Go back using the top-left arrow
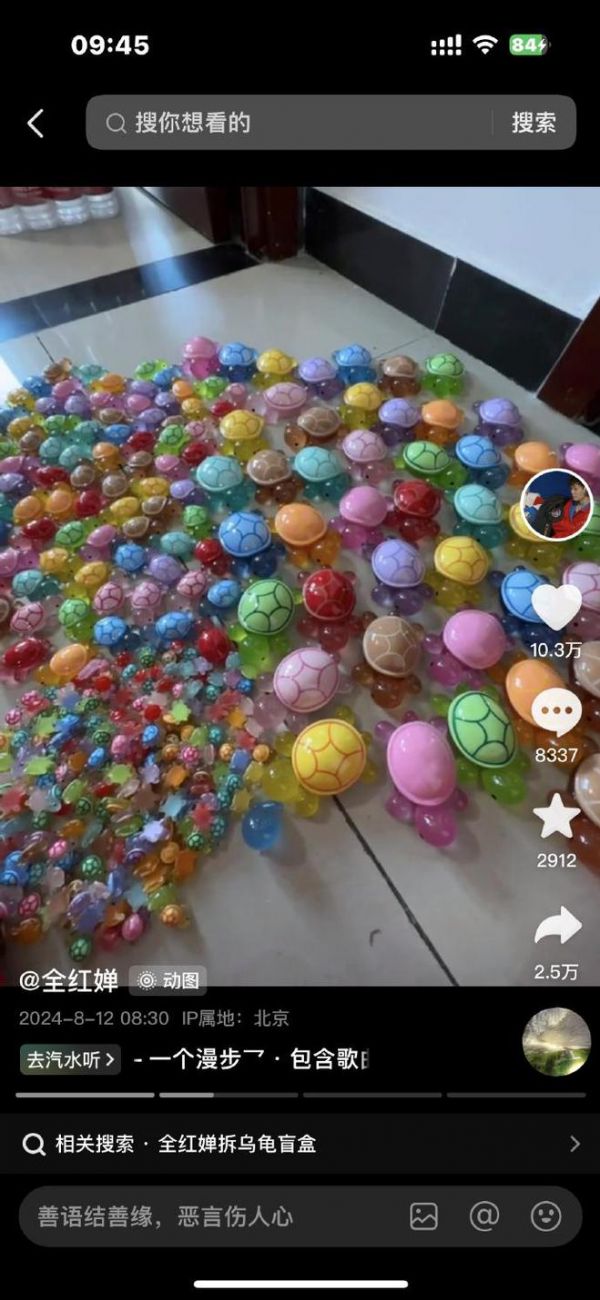The image size is (600, 1300). tap(35, 123)
